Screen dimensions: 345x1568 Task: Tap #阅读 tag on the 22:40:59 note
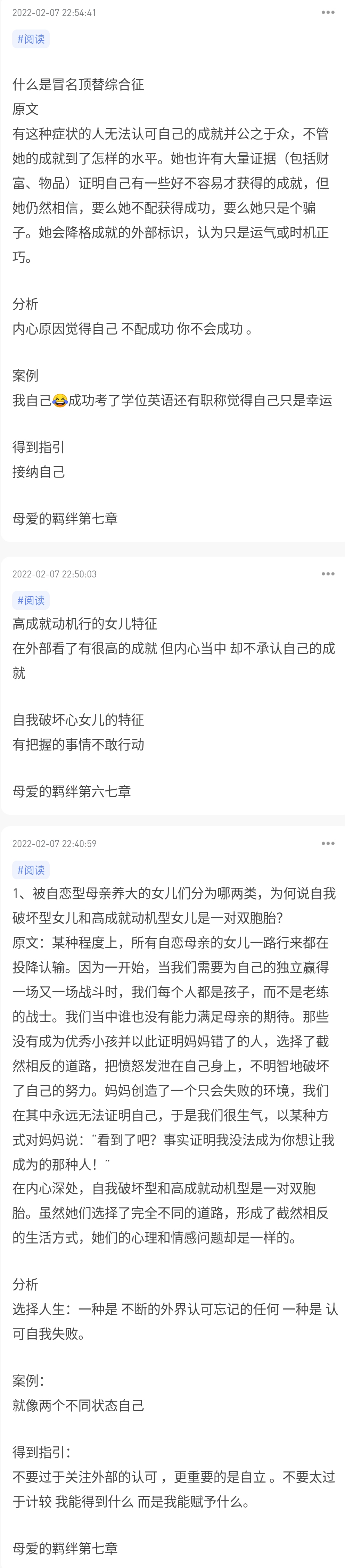31,870
